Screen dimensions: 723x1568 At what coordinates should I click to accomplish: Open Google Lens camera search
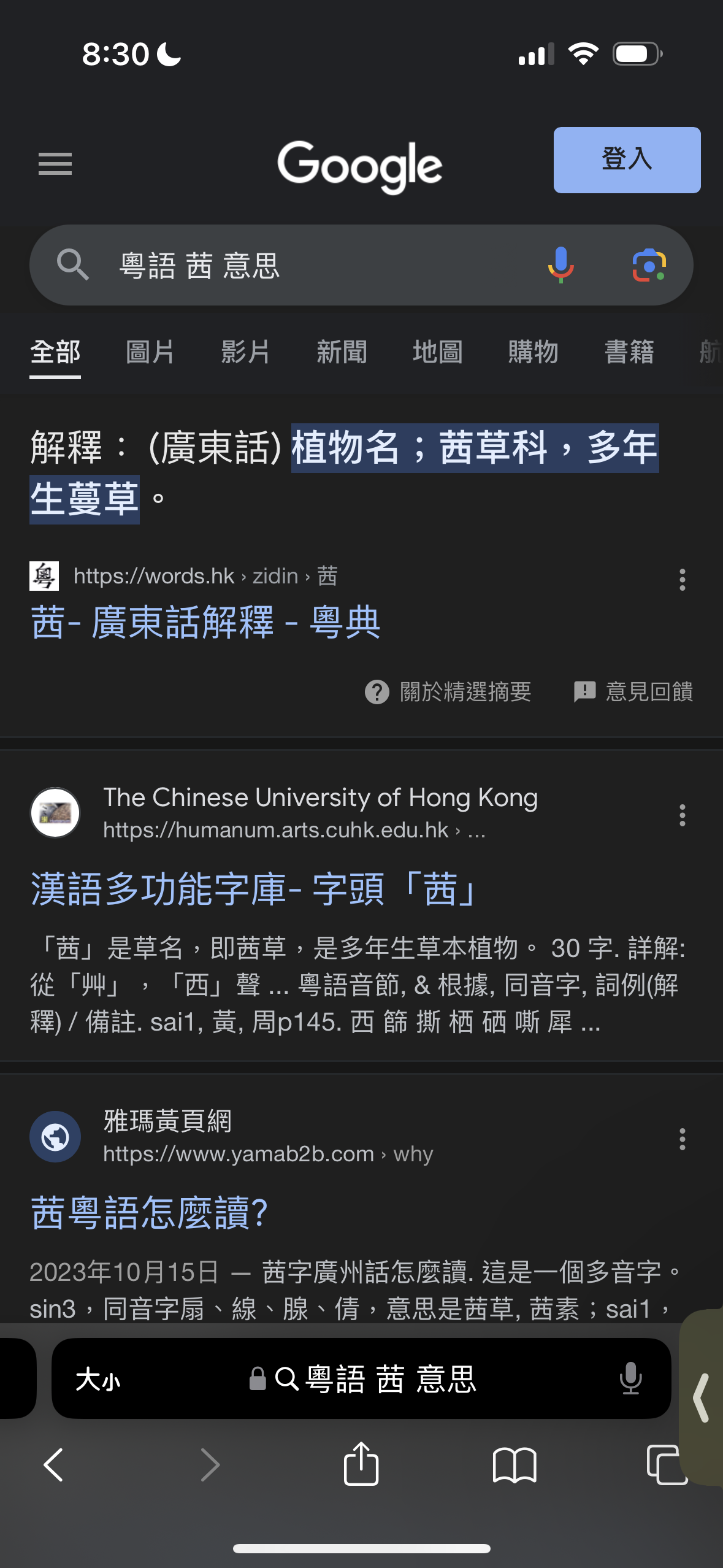coord(649,265)
